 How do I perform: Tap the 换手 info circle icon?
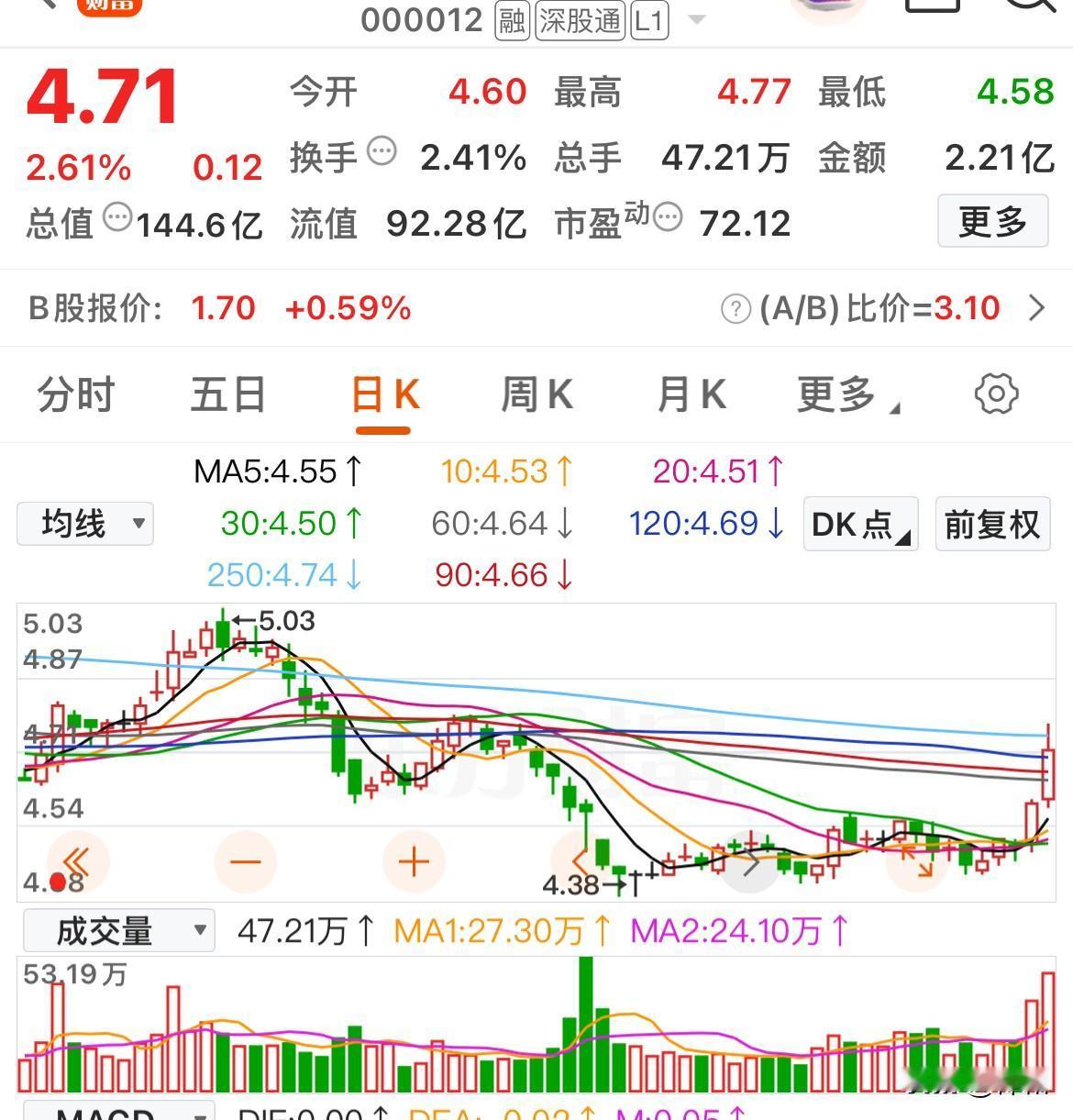pos(382,151)
